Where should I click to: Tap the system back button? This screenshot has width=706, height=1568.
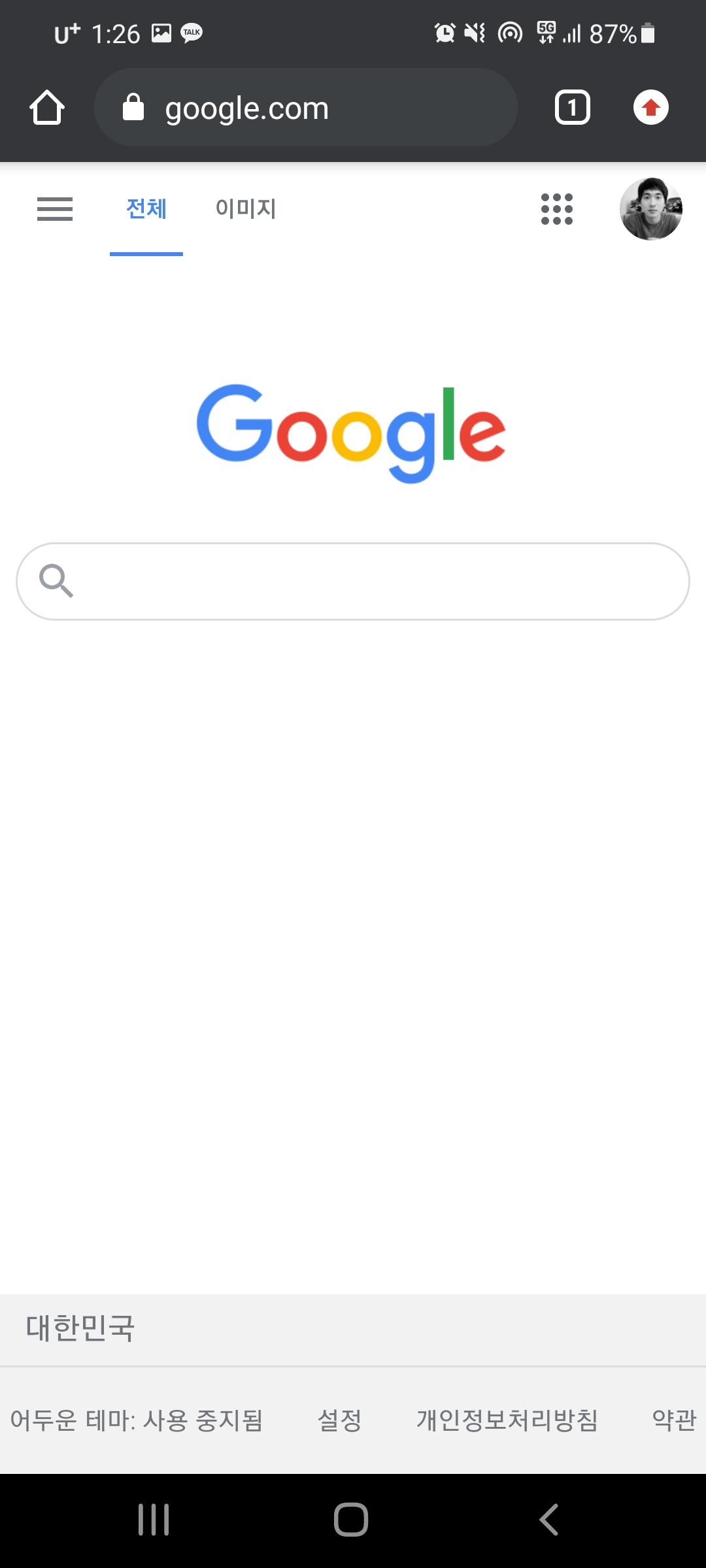[549, 1520]
